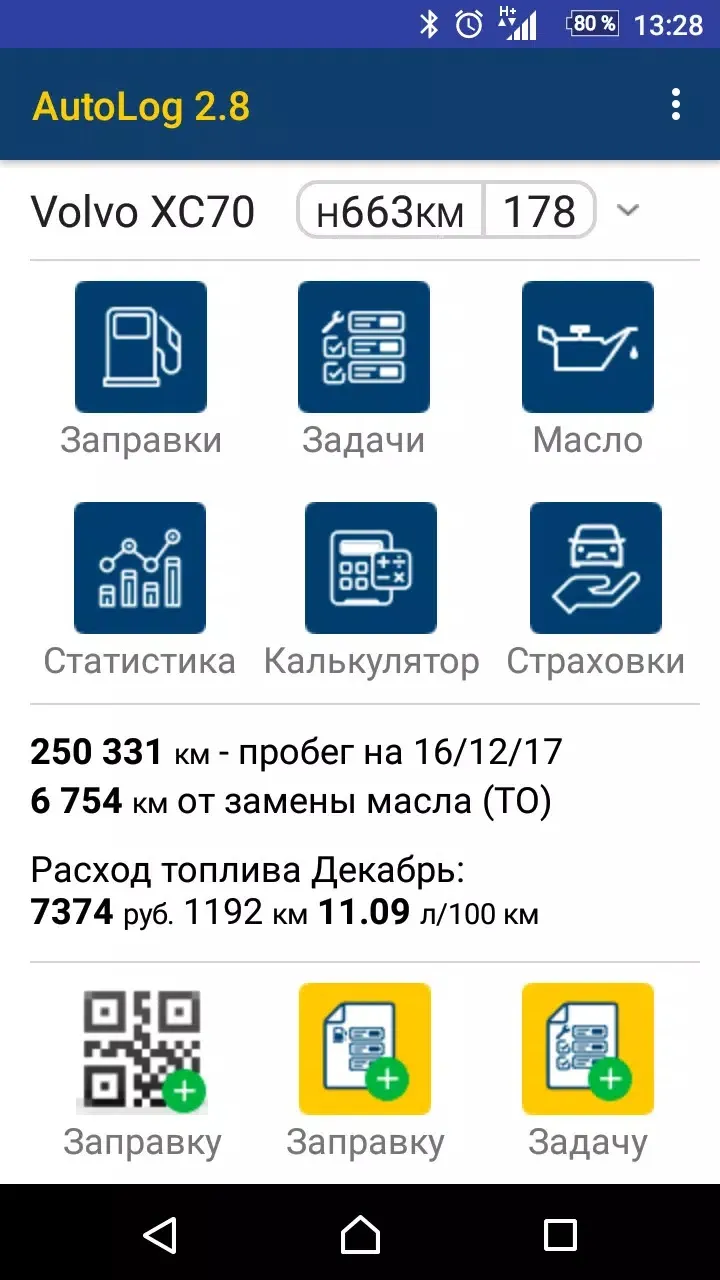
Task: Open recent apps from the navigation bar
Action: 560,1234
